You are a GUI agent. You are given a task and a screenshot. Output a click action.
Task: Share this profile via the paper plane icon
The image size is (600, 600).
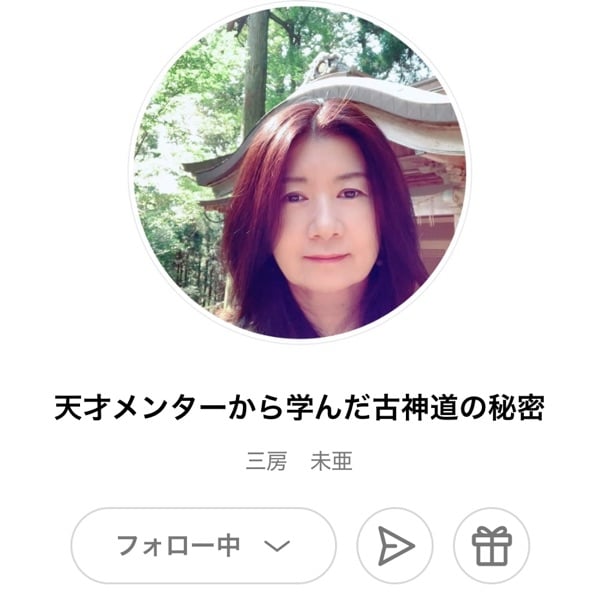point(395,546)
